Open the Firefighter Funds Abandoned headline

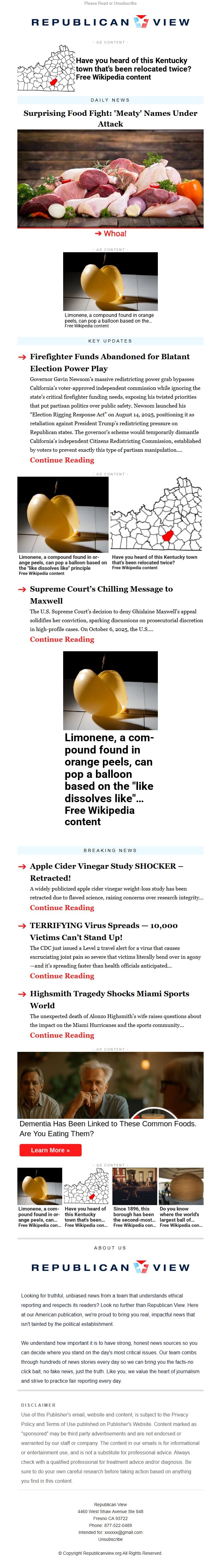(110, 361)
